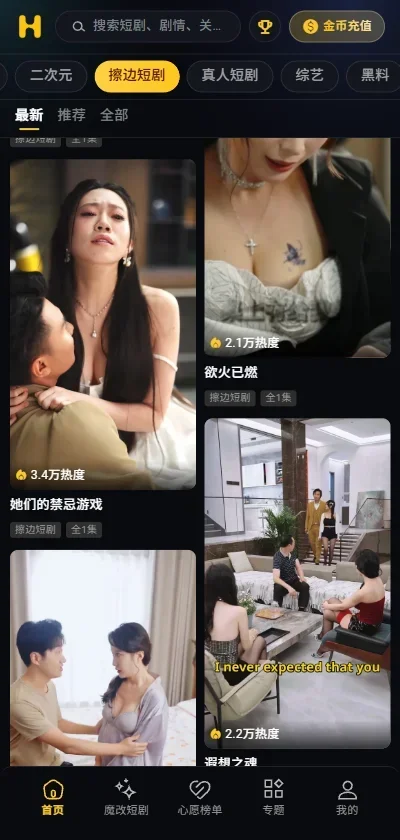
Task: Tap the 金币充值 recharge button
Action: point(337,26)
